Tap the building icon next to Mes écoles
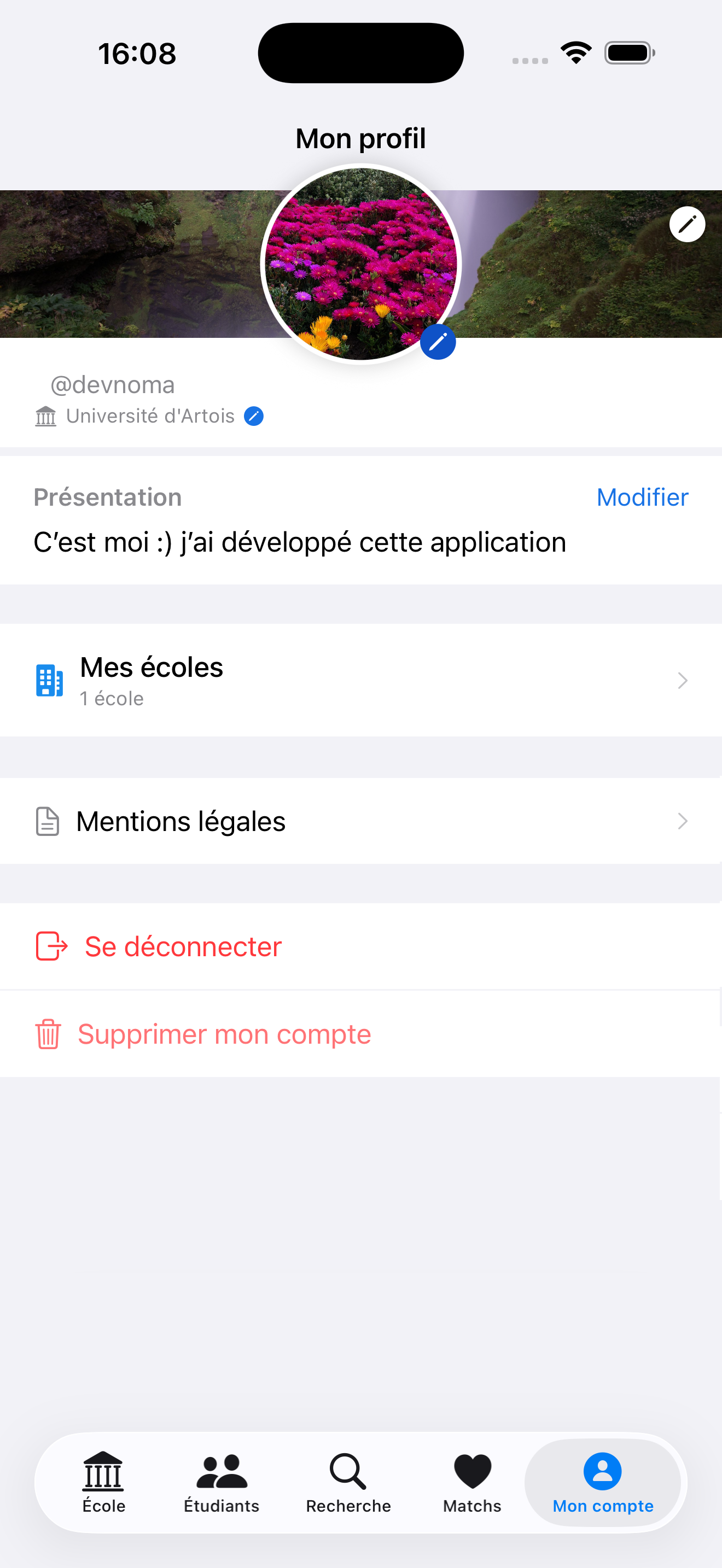This screenshot has height=1568, width=722. click(48, 681)
